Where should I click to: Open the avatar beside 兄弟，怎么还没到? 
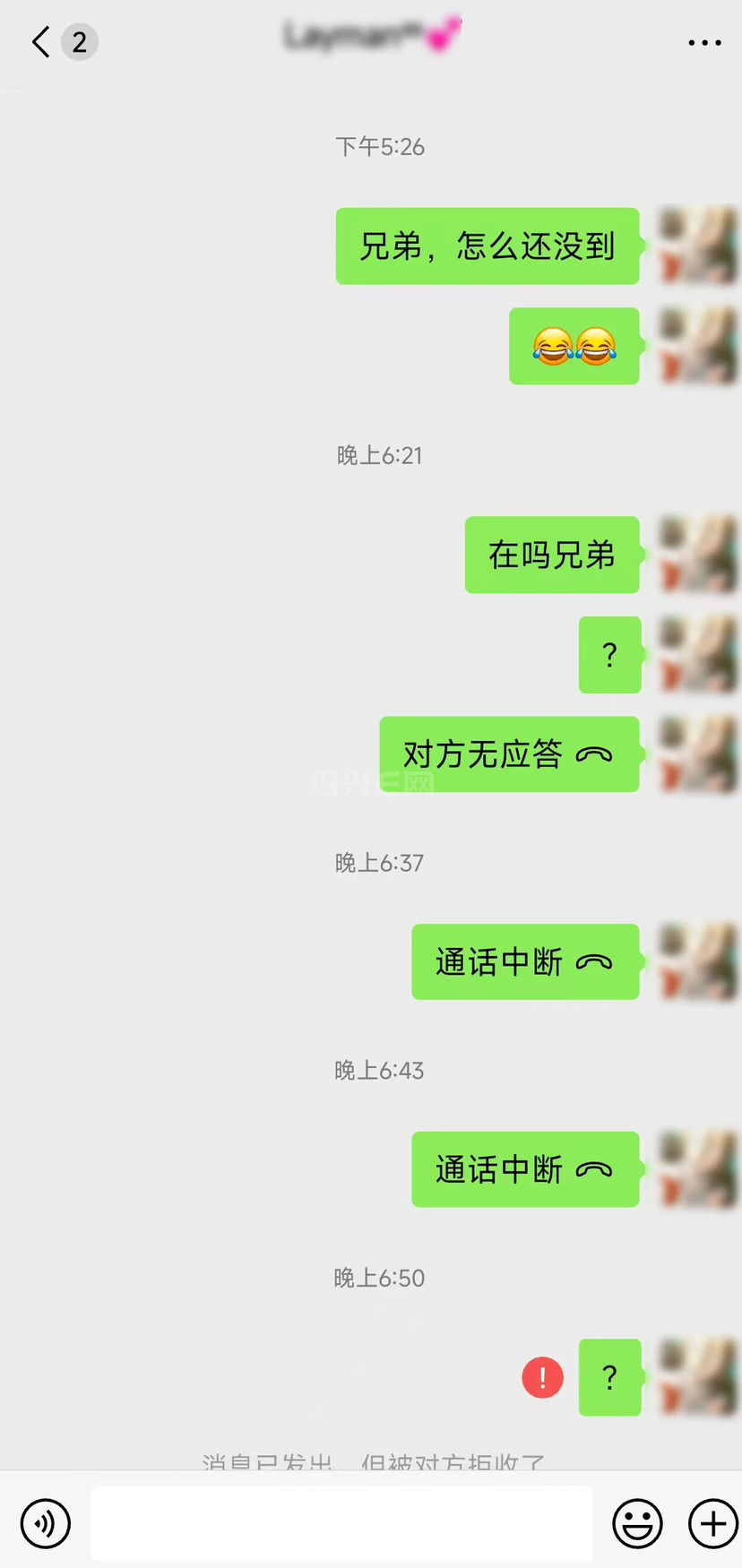699,246
